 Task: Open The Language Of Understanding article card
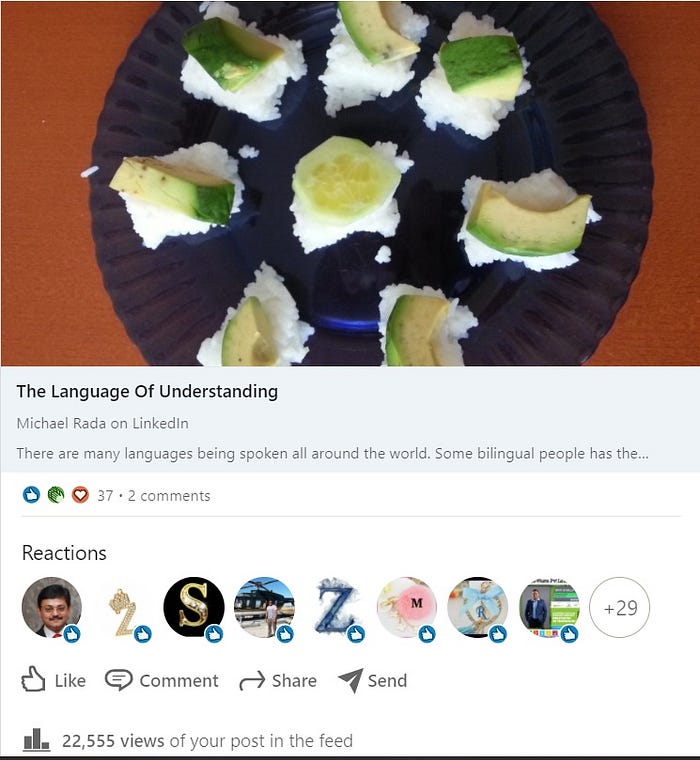[x=147, y=391]
